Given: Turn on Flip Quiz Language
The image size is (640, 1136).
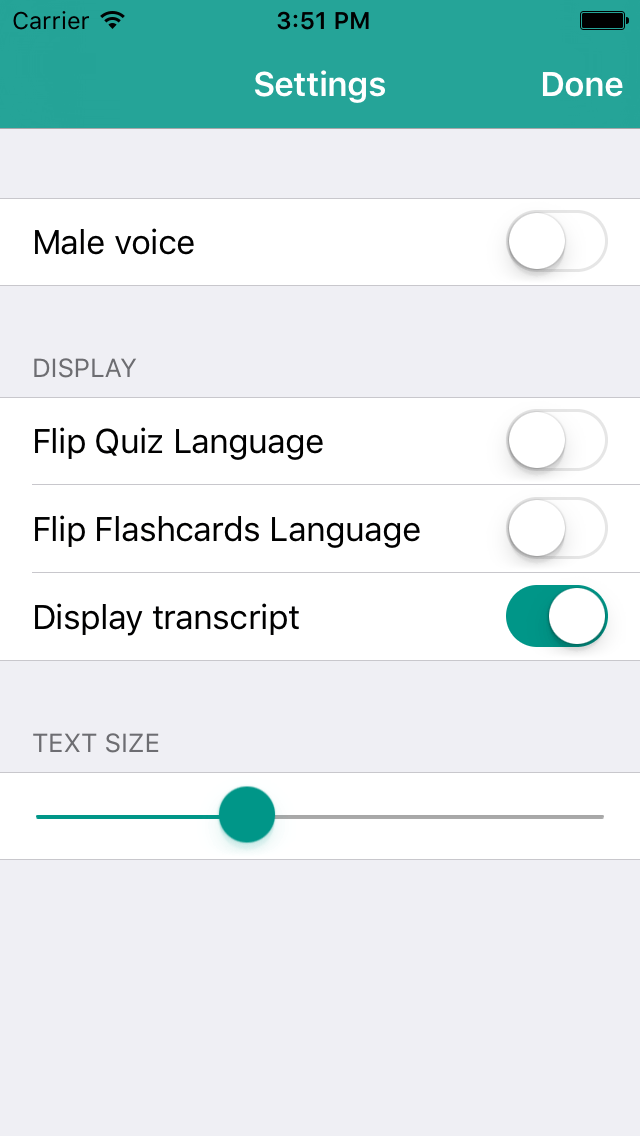Looking at the screenshot, I should coord(557,440).
